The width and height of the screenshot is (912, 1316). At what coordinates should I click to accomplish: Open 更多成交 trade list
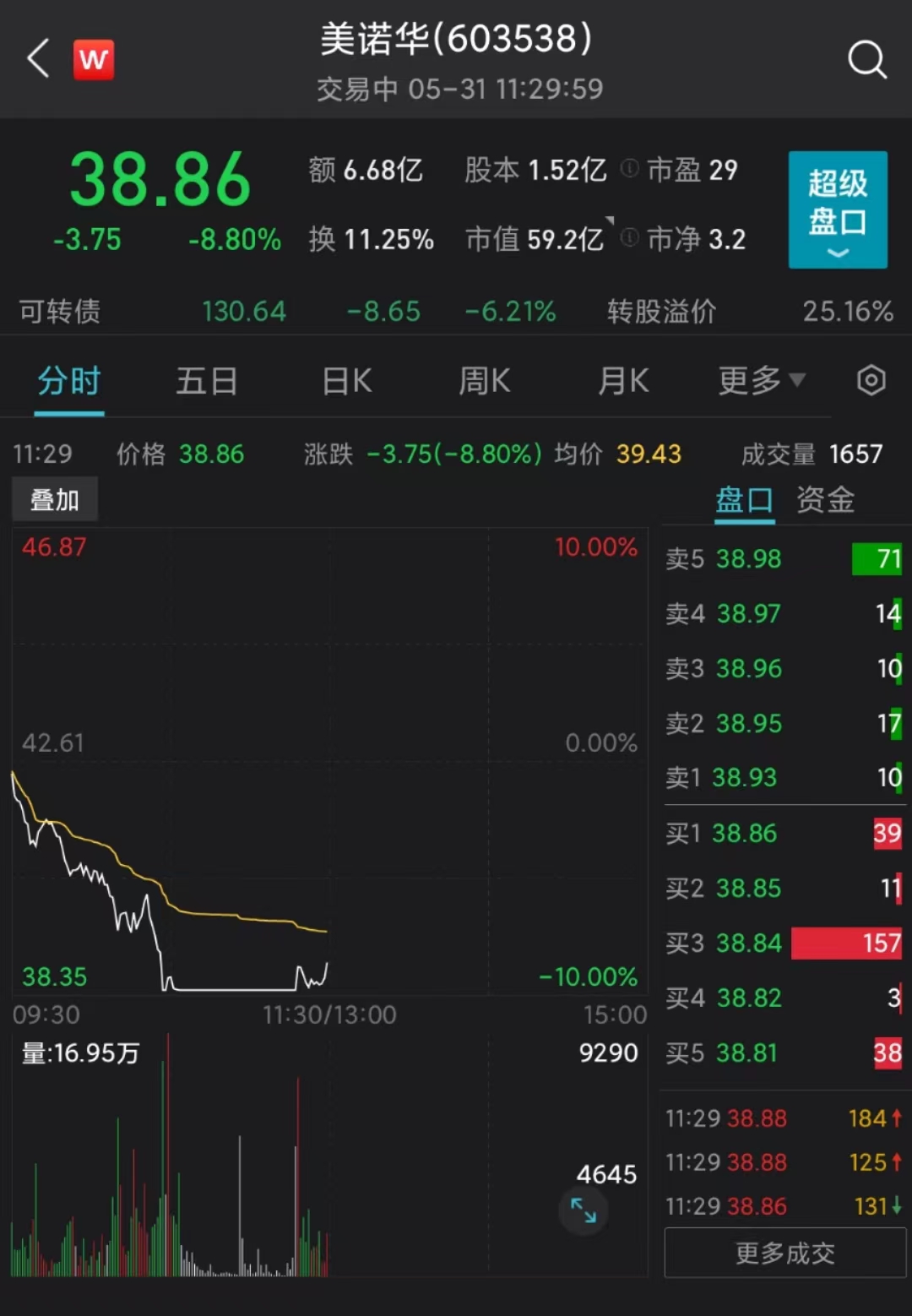coord(784,1253)
